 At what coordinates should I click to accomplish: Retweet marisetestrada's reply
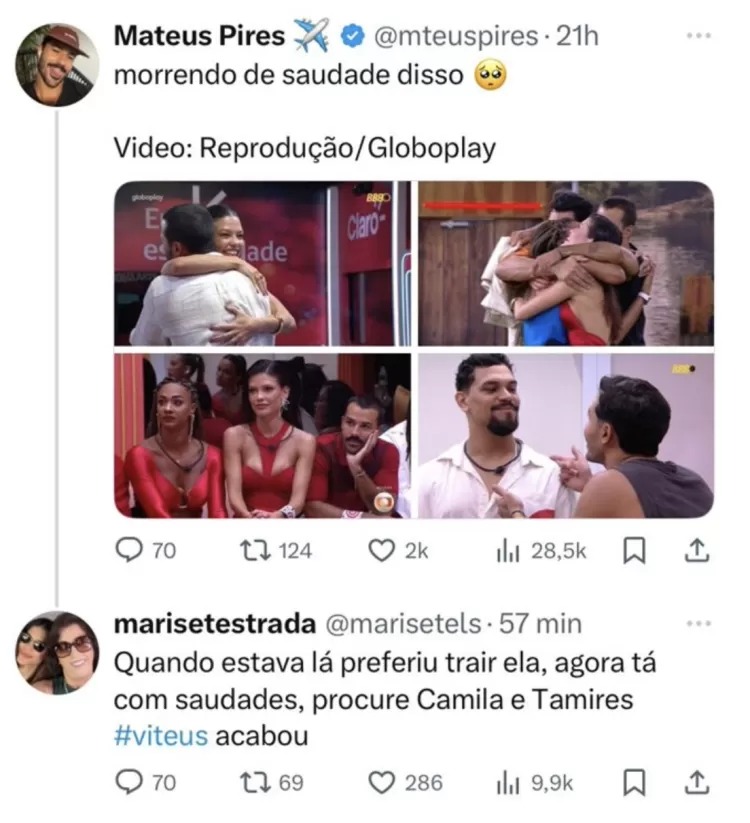click(262, 783)
